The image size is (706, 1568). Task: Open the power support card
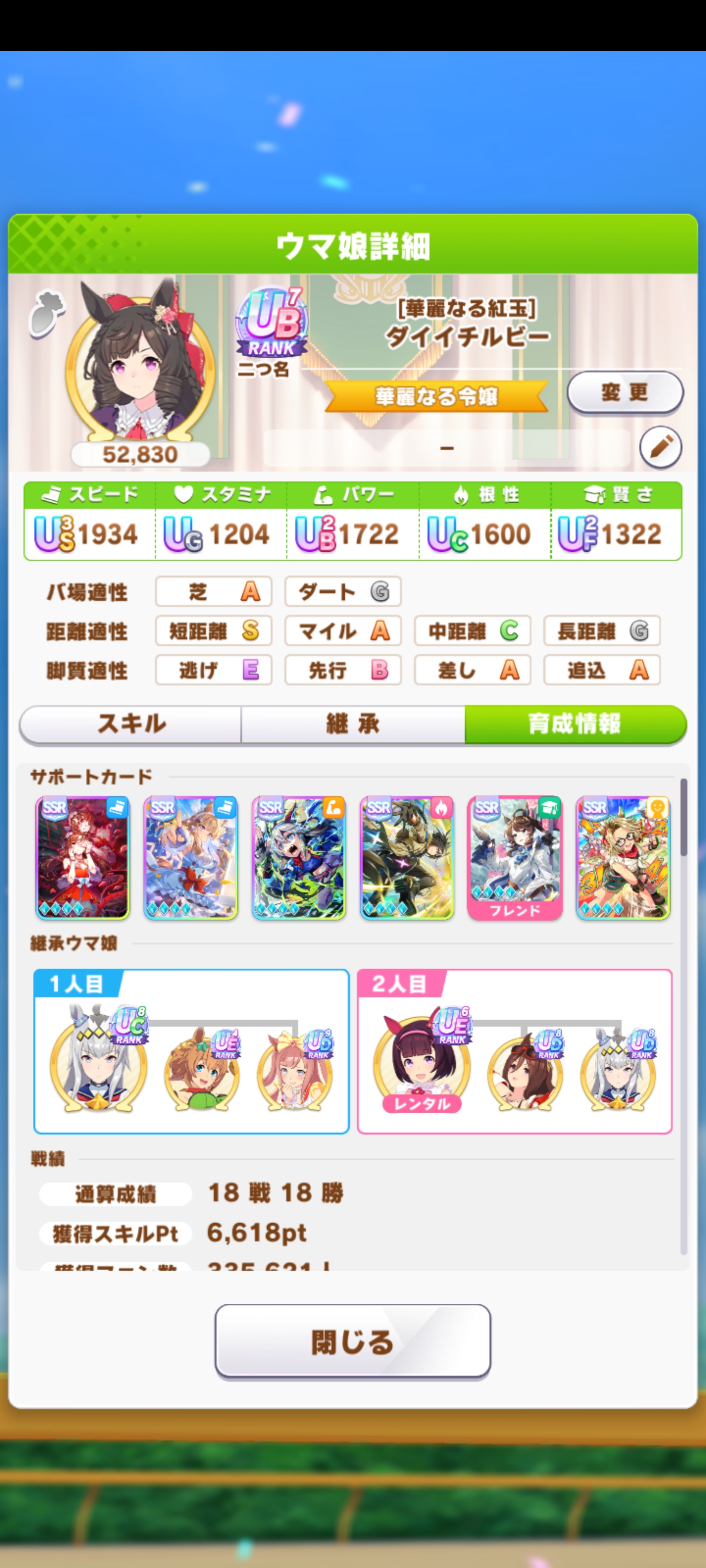pyautogui.click(x=299, y=857)
